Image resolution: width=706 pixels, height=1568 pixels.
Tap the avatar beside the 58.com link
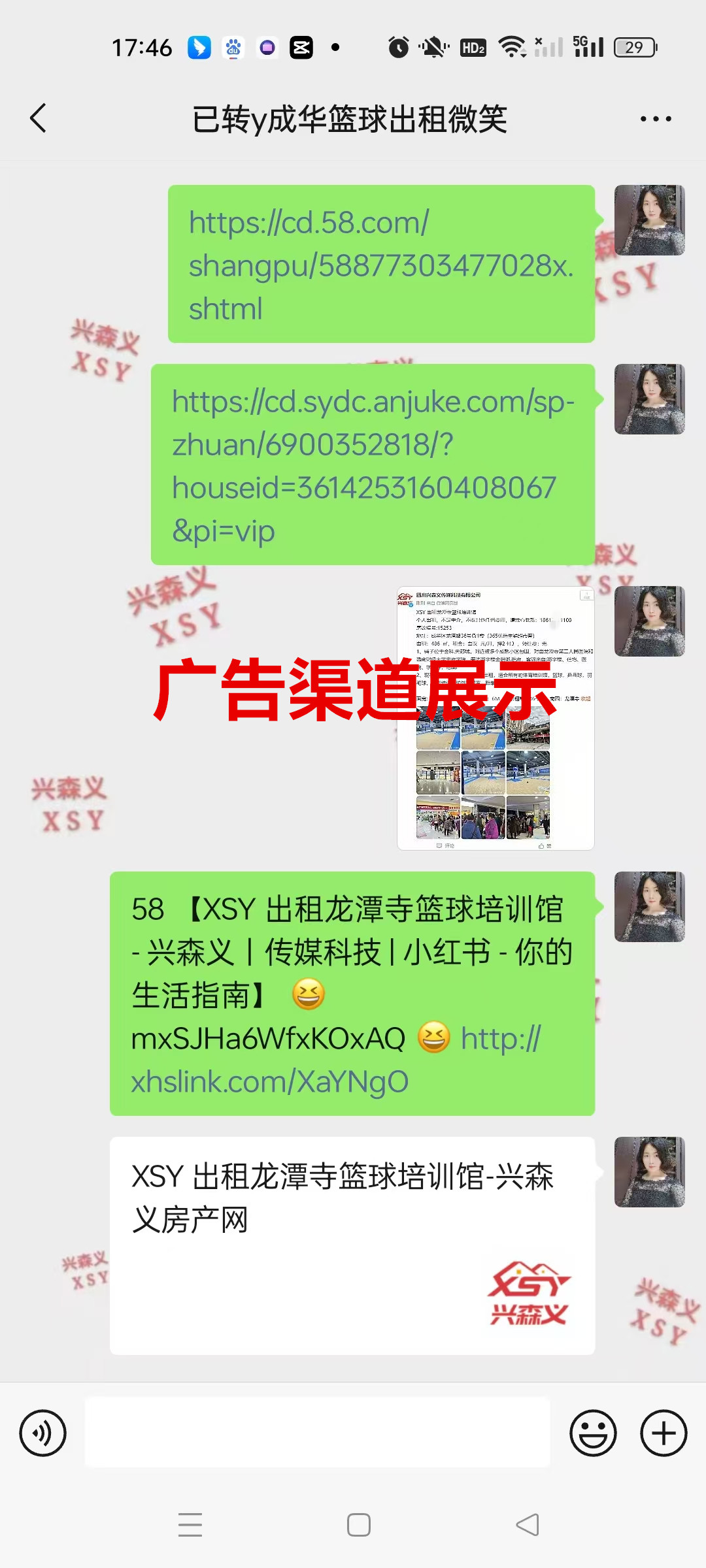[x=649, y=220]
